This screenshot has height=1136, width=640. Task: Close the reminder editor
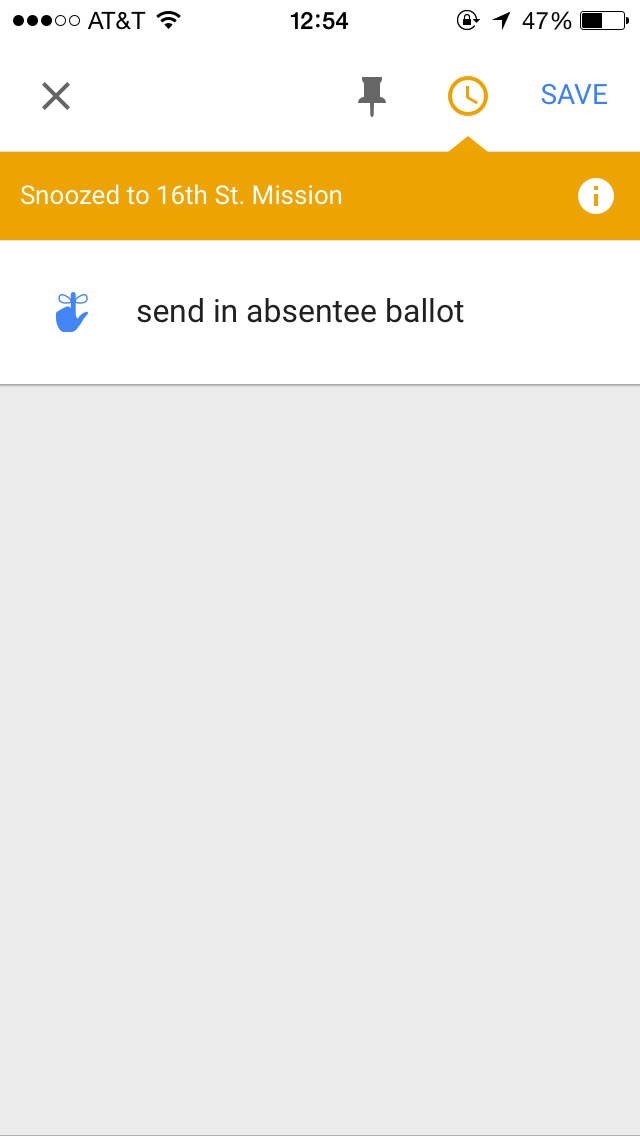pyautogui.click(x=56, y=96)
